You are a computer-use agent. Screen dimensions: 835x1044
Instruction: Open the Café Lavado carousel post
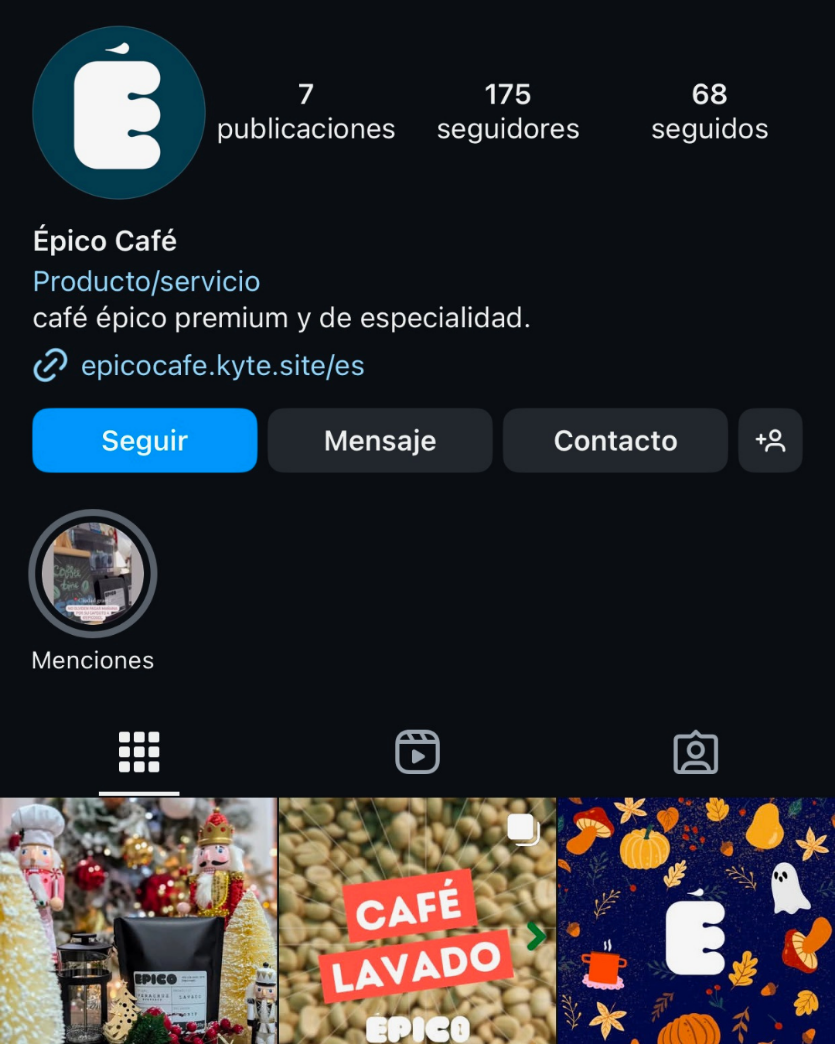click(x=417, y=920)
